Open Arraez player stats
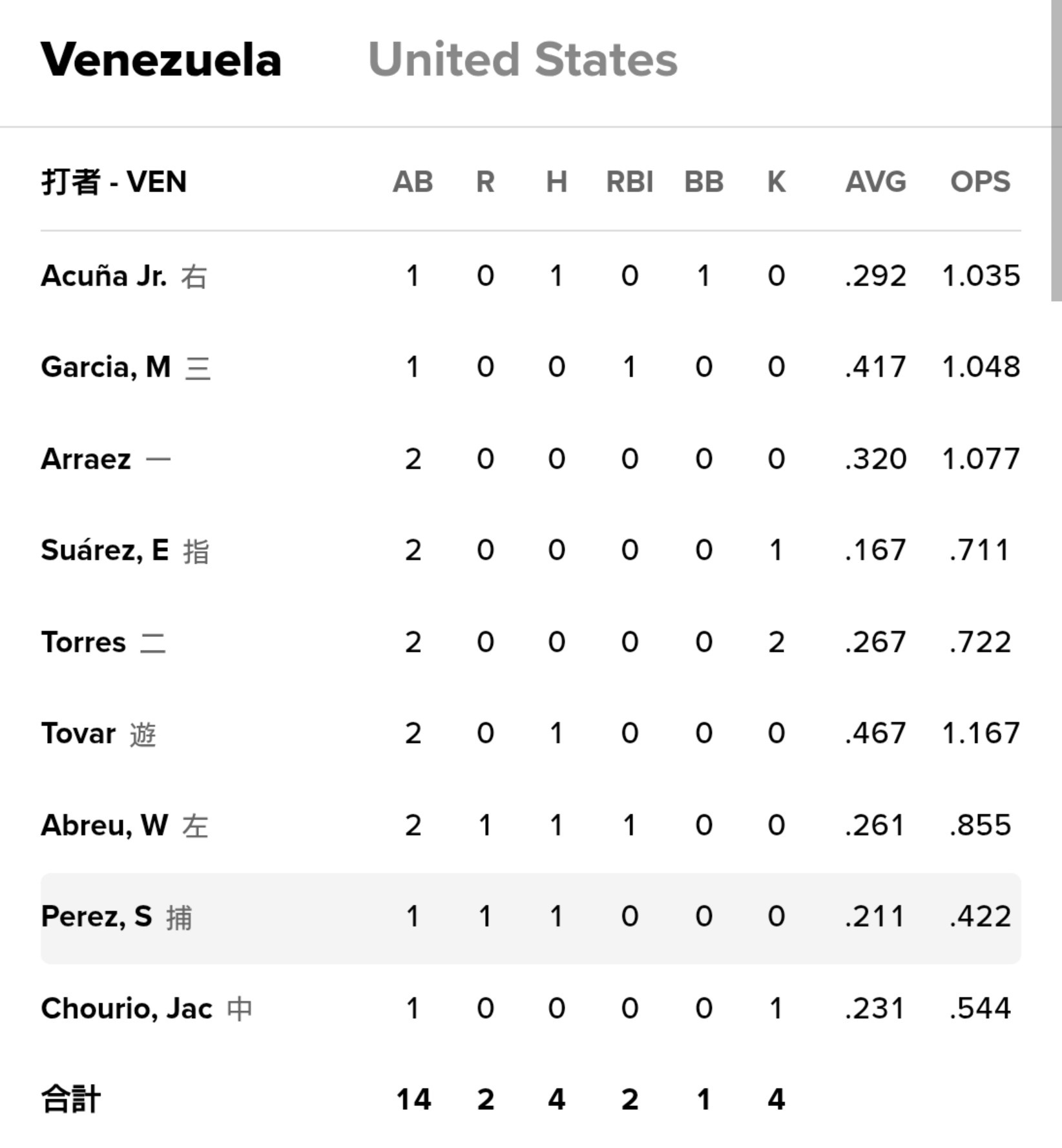The image size is (1062, 1148). tap(86, 459)
